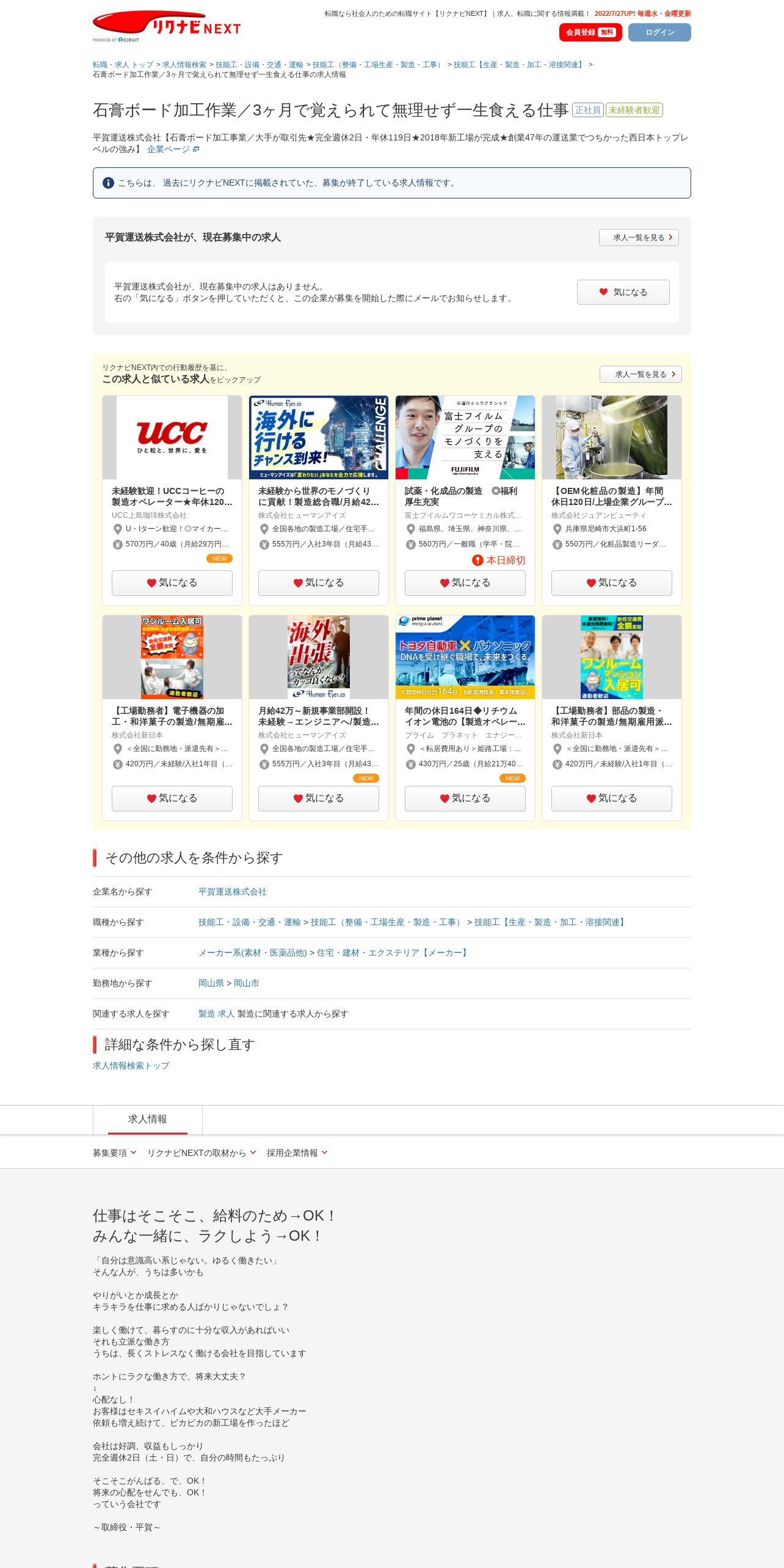Image resolution: width=784 pixels, height=1568 pixels.
Task: Tap 気になる on the UCC job card
Action: click(x=172, y=583)
